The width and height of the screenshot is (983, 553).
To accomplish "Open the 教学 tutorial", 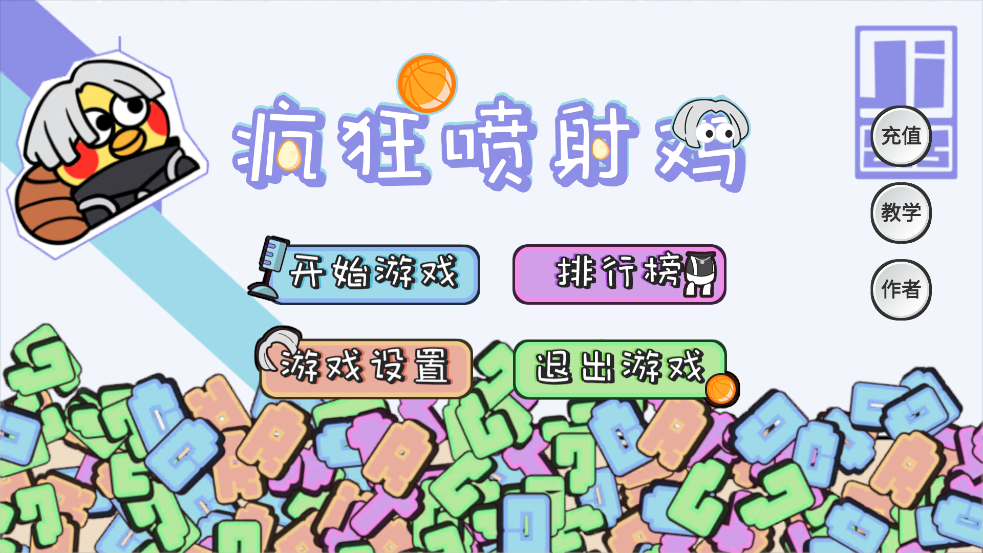I will (x=901, y=213).
